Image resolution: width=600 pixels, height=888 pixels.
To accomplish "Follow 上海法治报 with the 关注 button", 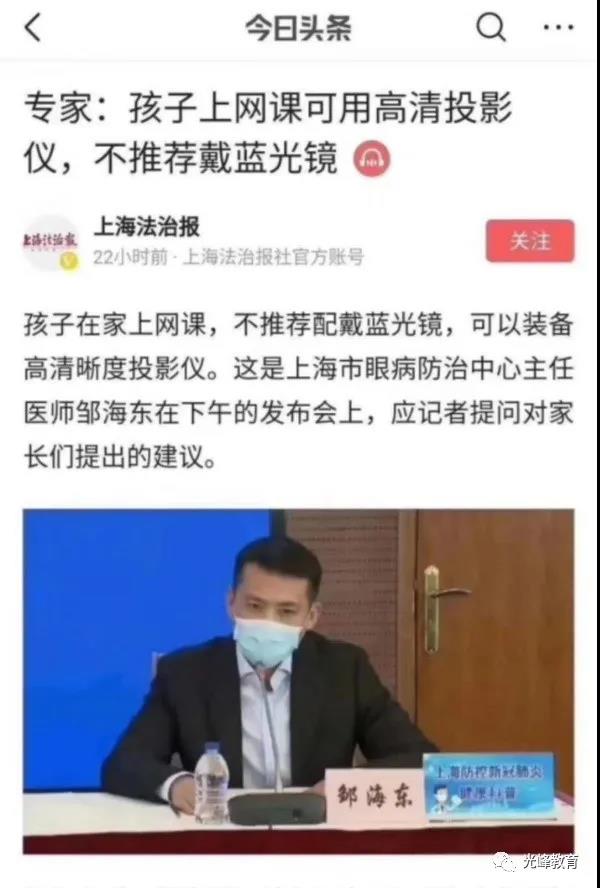I will click(530, 242).
